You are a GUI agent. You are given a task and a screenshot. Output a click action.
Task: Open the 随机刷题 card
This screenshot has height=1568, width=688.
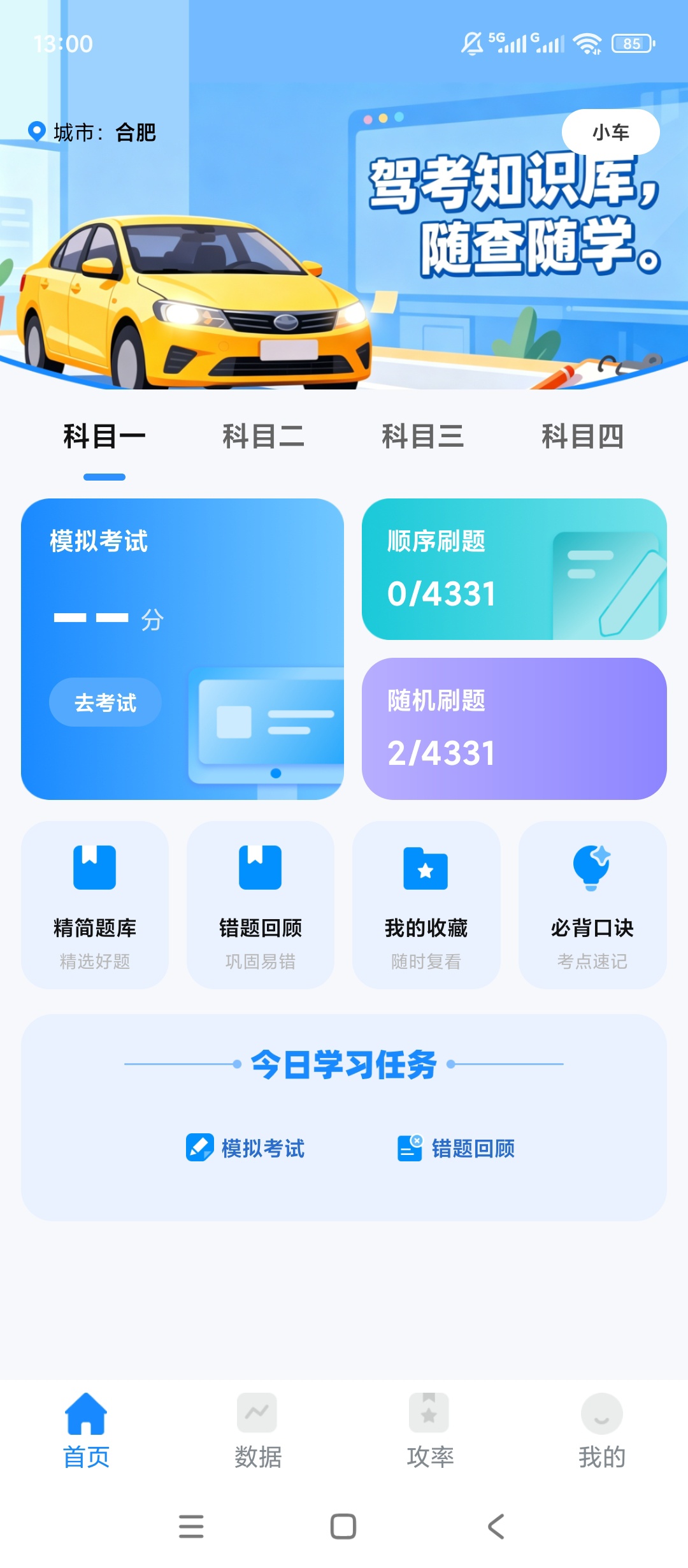514,729
